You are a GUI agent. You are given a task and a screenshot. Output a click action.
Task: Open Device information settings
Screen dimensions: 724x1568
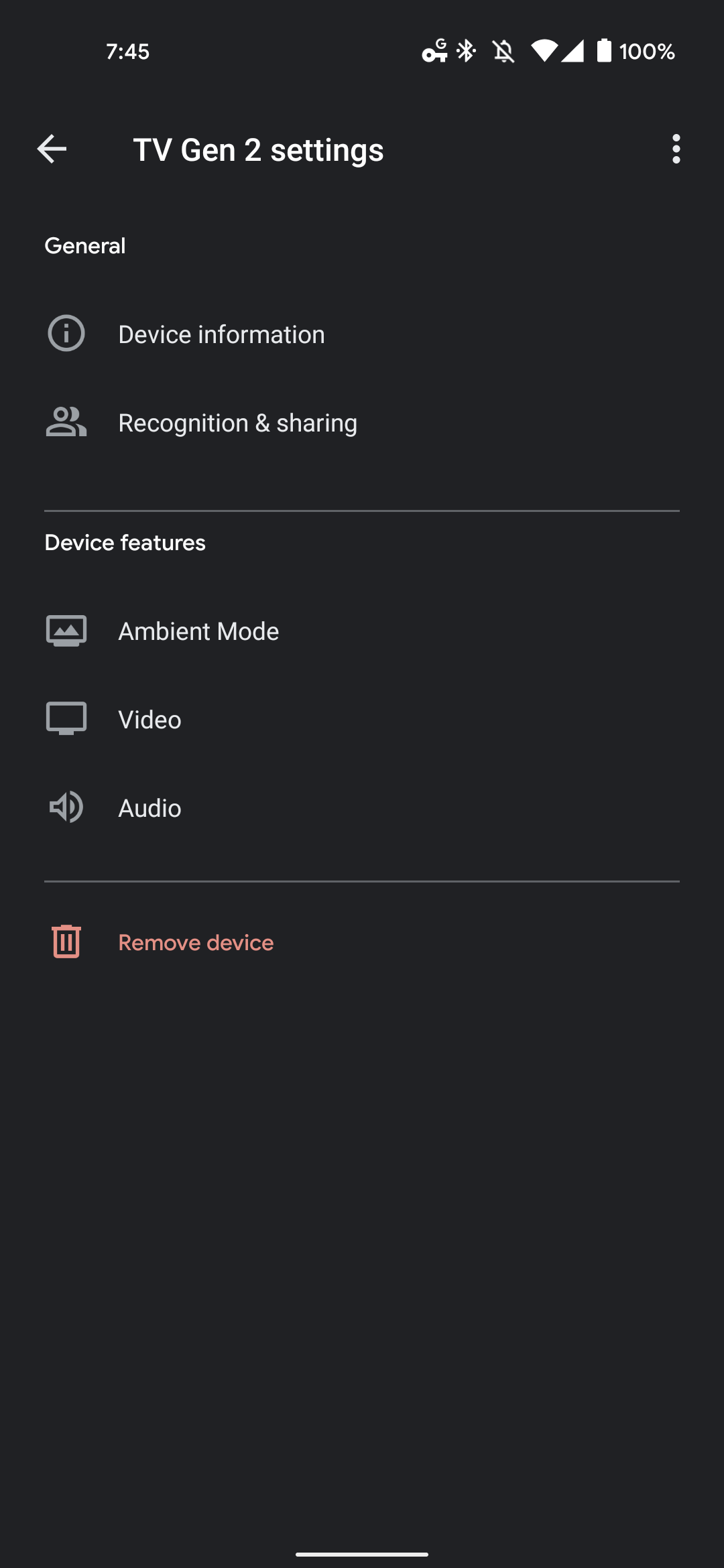click(221, 333)
